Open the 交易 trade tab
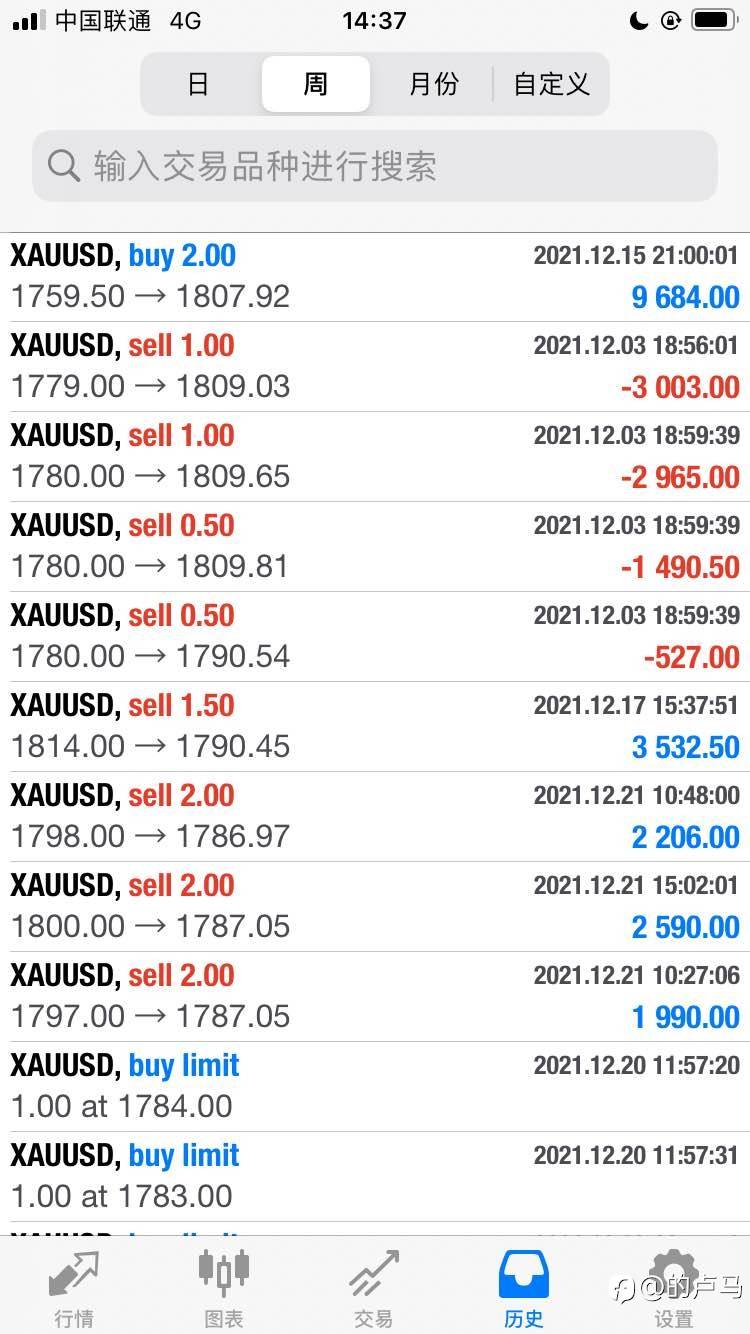This screenshot has width=750, height=1334. coord(374,1287)
